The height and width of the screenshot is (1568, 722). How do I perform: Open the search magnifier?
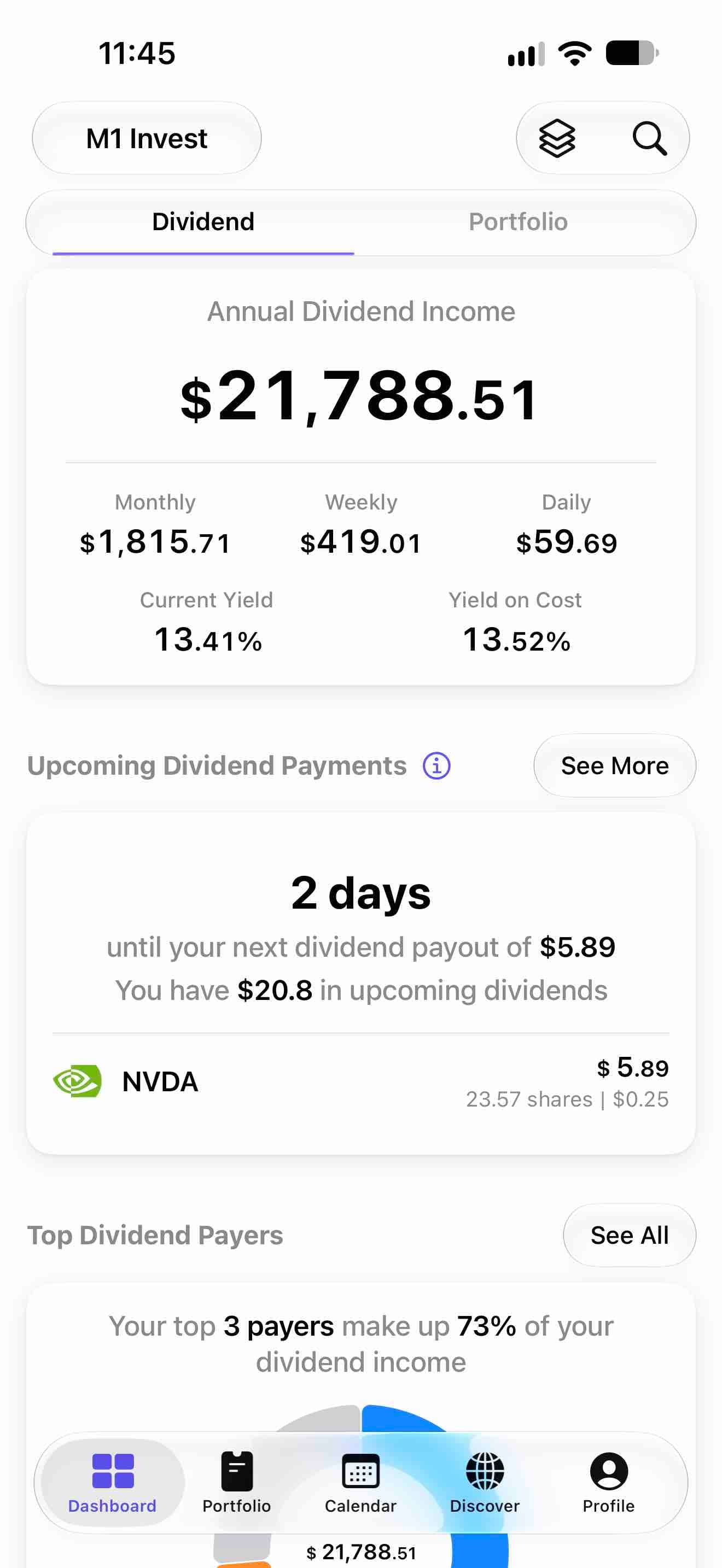[649, 138]
